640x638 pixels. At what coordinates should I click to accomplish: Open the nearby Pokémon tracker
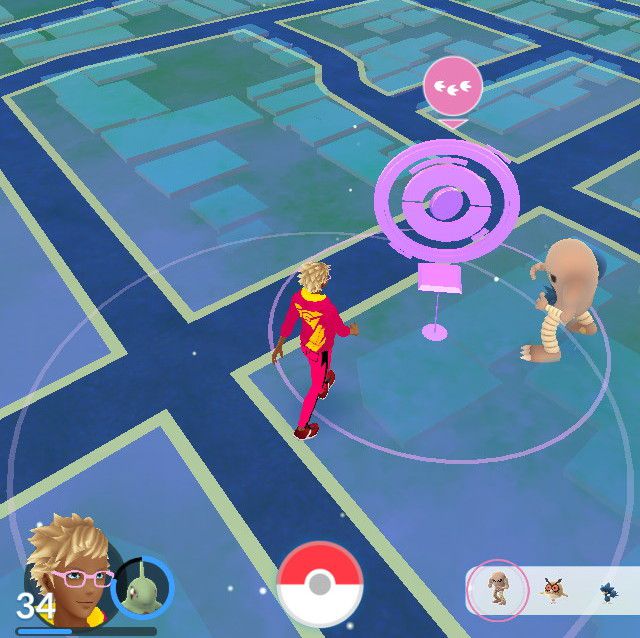click(x=553, y=590)
